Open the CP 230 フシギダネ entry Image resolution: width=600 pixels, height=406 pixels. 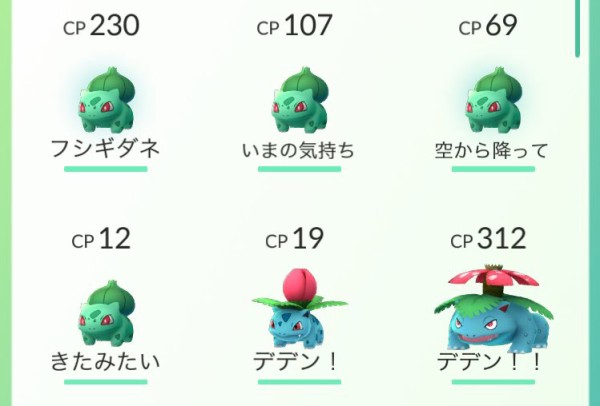coord(105,100)
